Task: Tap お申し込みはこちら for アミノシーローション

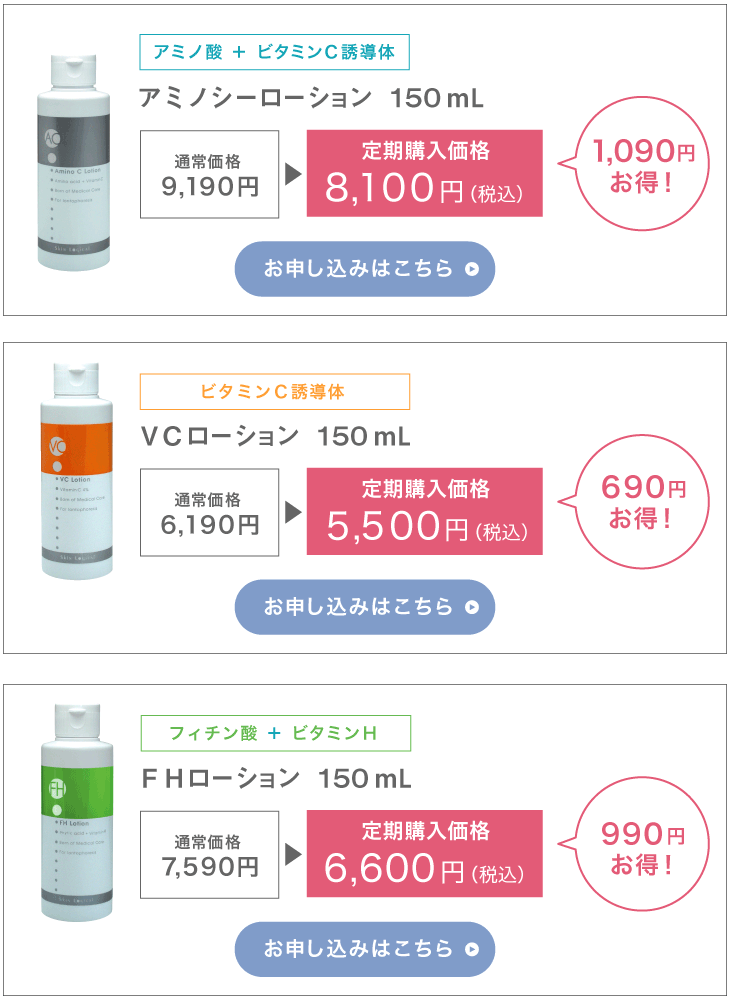Action: coord(365,269)
